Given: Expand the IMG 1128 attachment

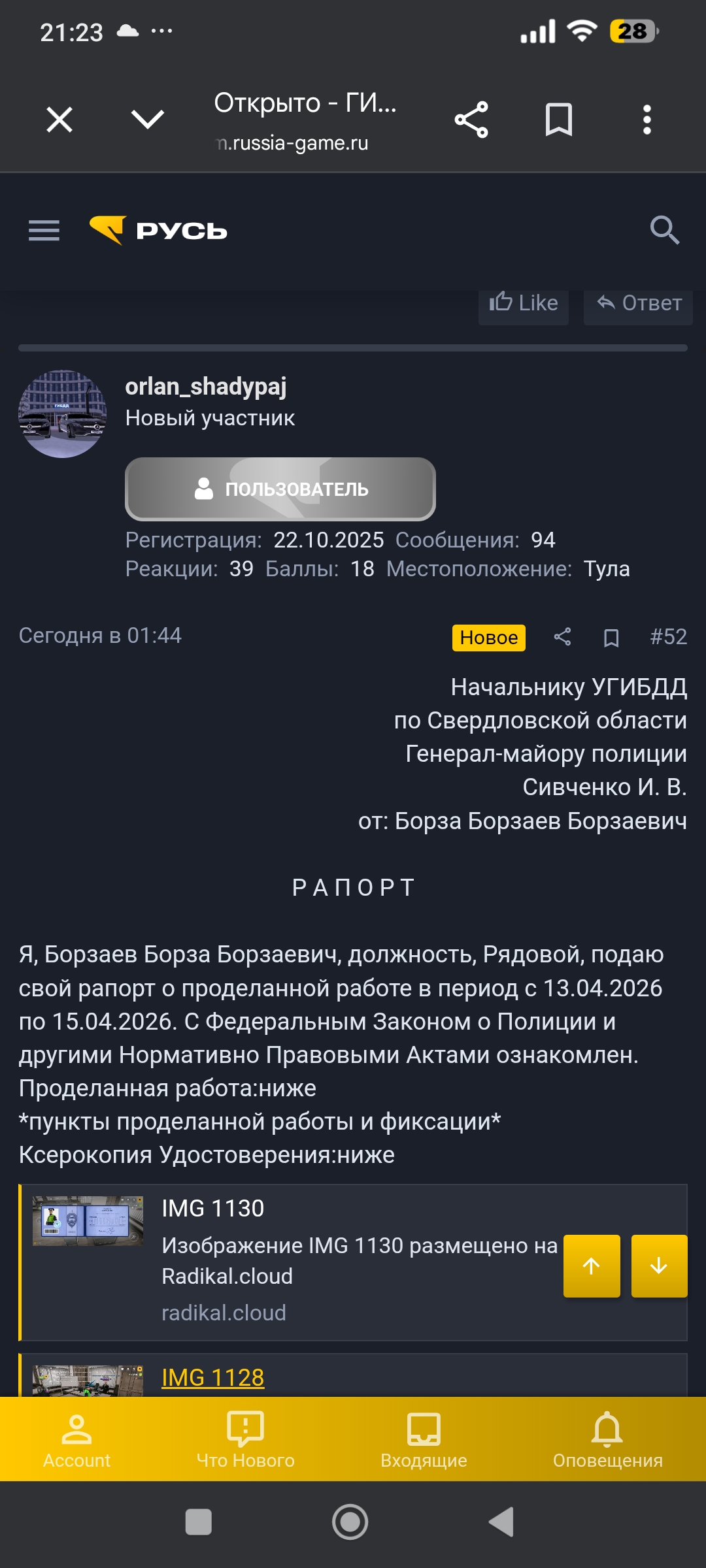Looking at the screenshot, I should 212,1376.
